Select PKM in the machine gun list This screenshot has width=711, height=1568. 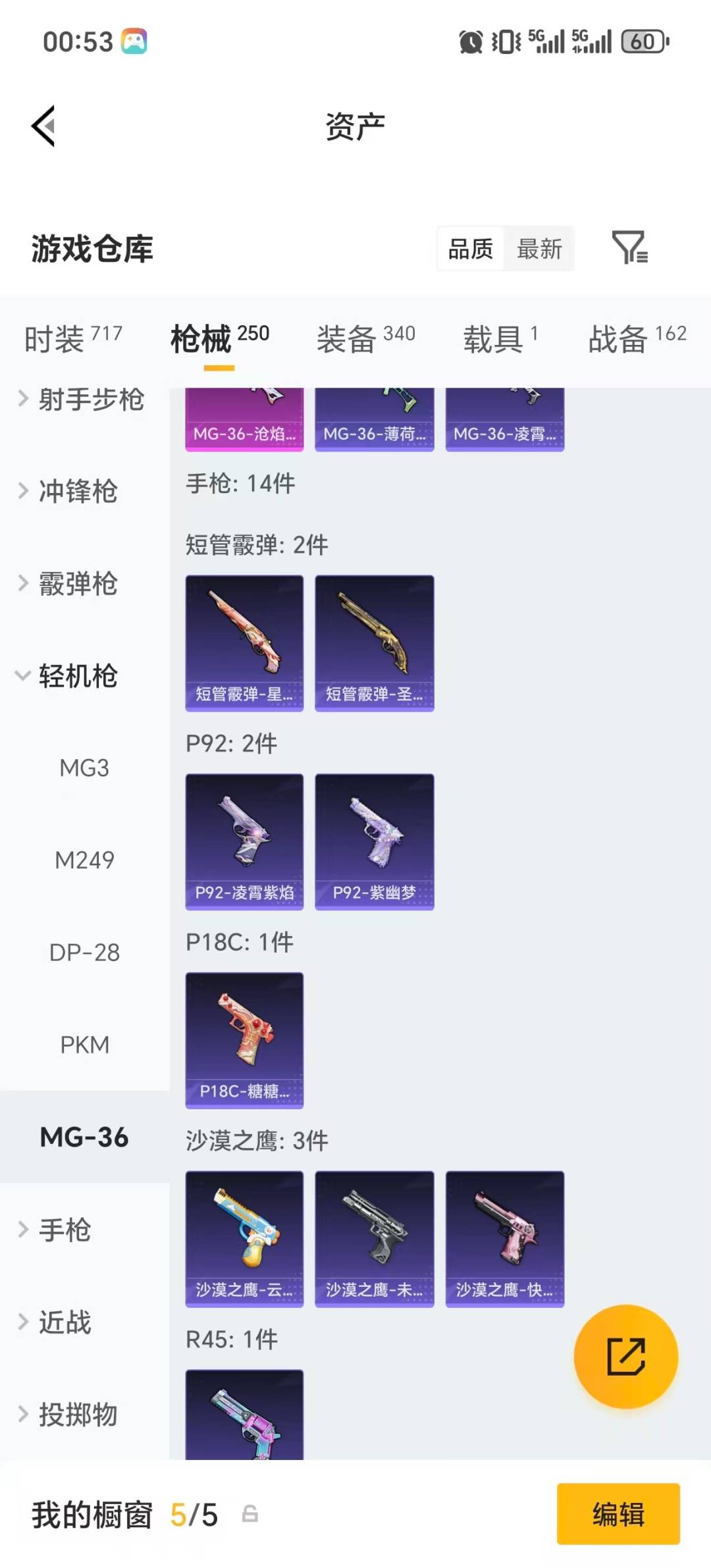[x=84, y=1045]
